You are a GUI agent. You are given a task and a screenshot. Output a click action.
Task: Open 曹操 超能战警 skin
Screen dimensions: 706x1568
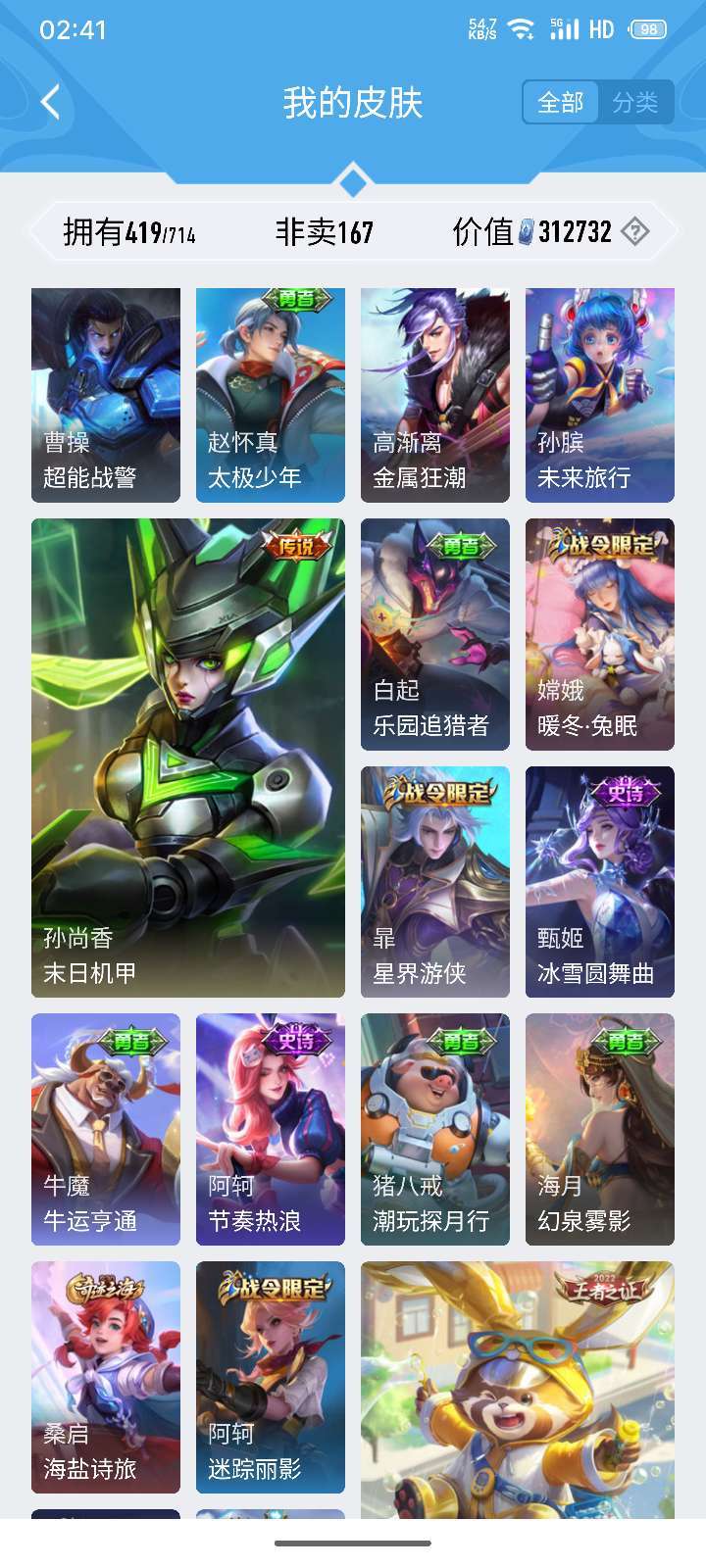tap(106, 395)
